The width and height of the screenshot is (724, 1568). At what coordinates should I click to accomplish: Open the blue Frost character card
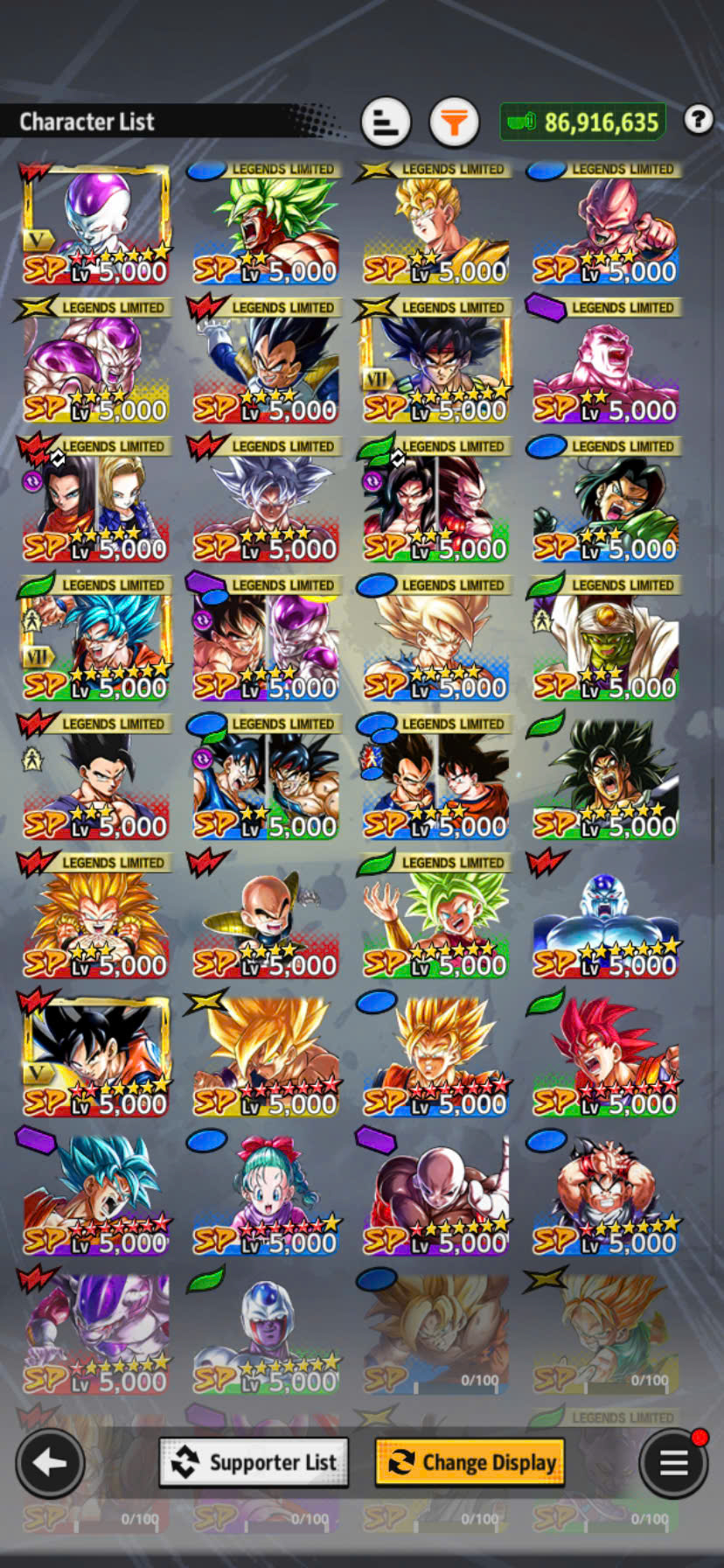[x=606, y=918]
